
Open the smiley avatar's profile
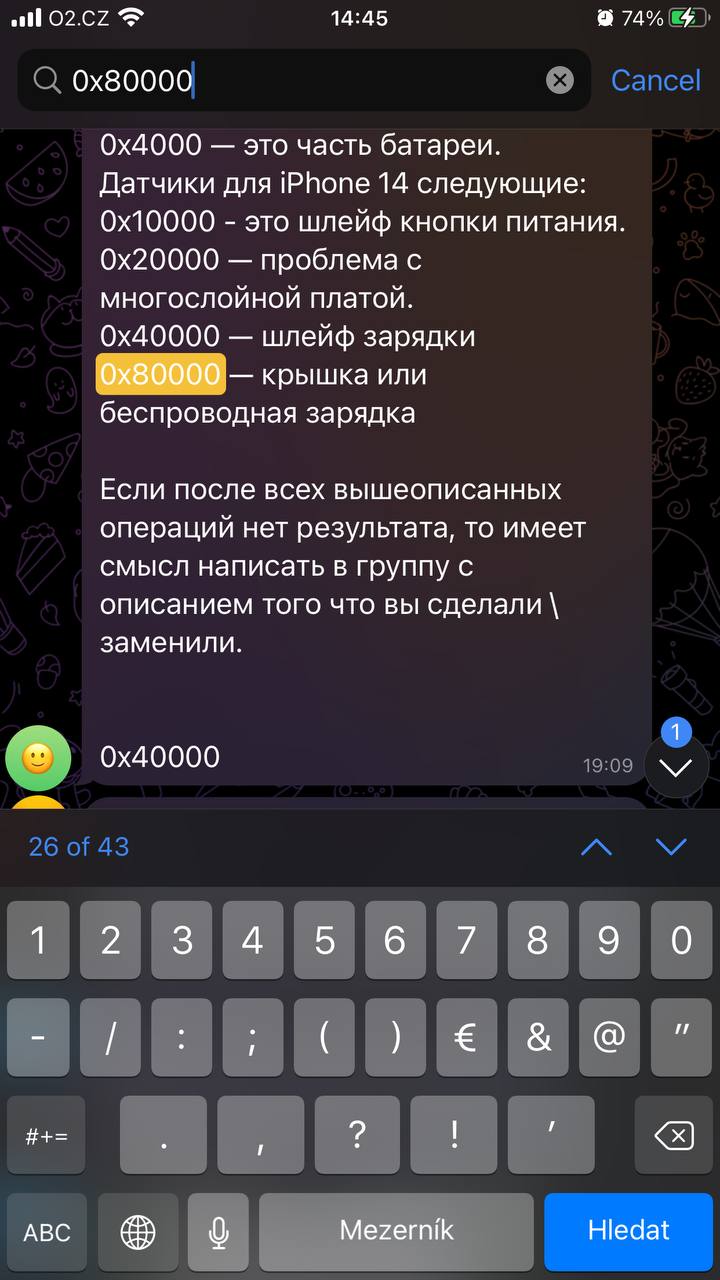point(38,759)
